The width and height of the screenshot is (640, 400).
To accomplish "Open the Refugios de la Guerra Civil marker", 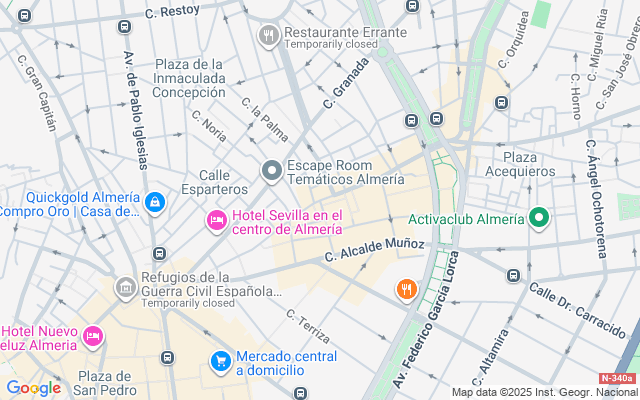I will (125, 290).
